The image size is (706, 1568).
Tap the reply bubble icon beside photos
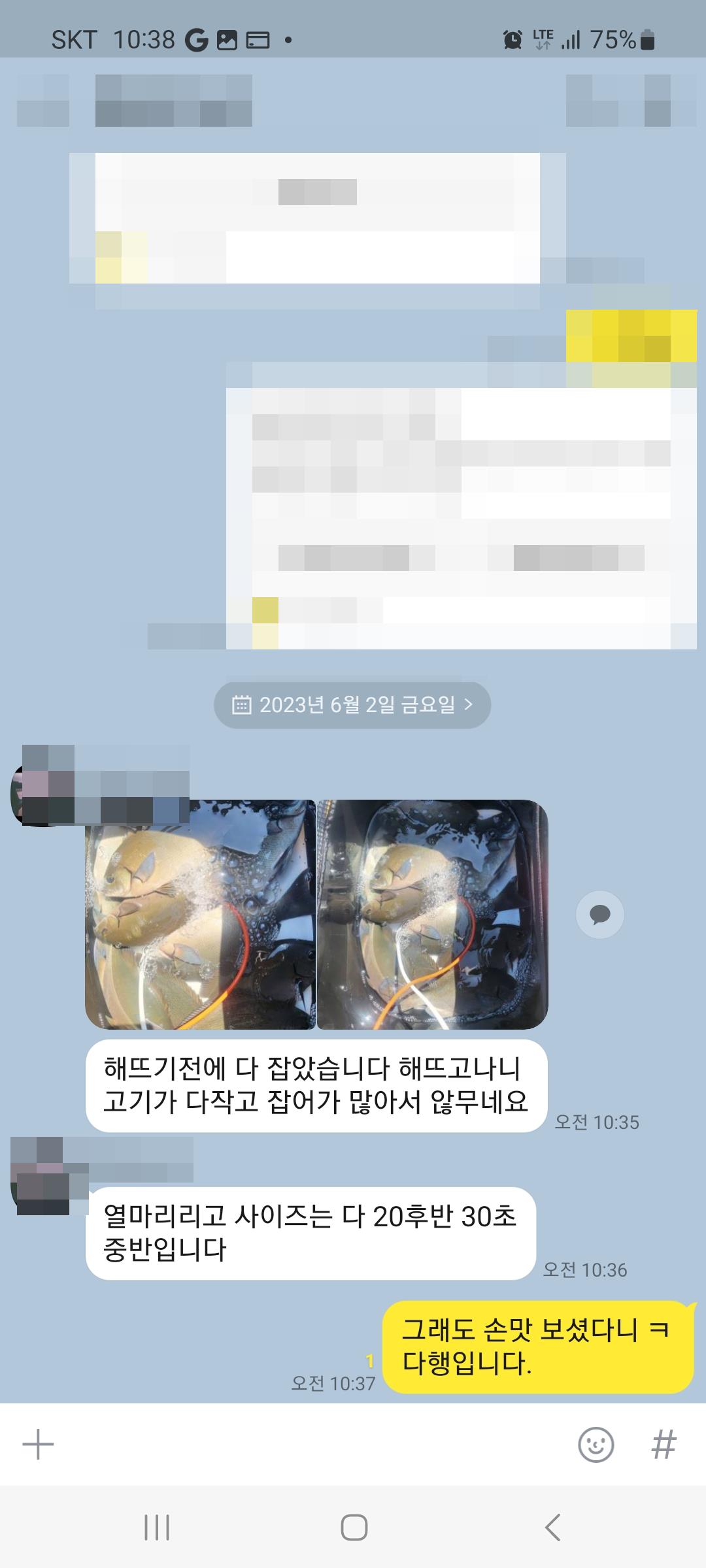click(x=599, y=914)
